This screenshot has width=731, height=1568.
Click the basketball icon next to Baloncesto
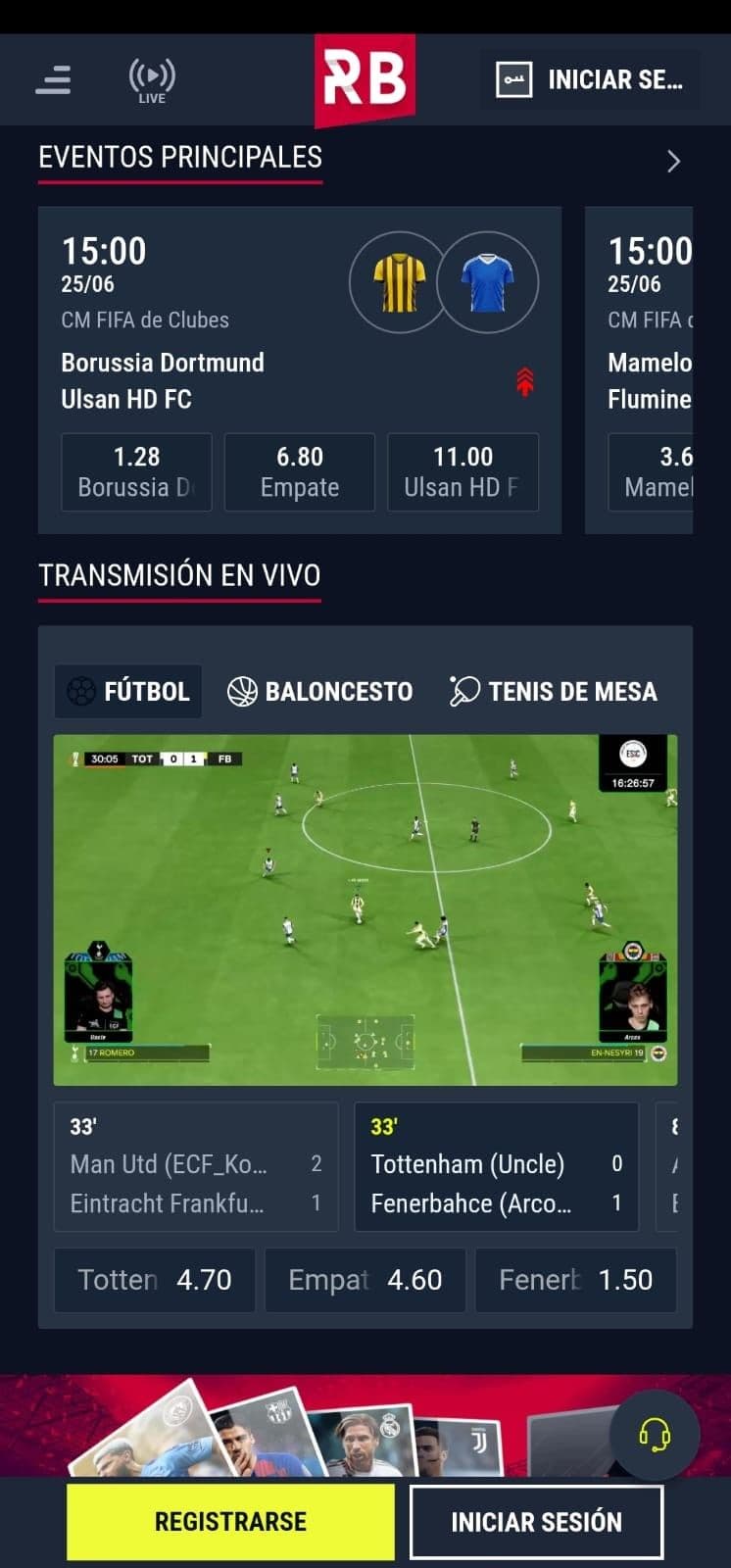241,691
